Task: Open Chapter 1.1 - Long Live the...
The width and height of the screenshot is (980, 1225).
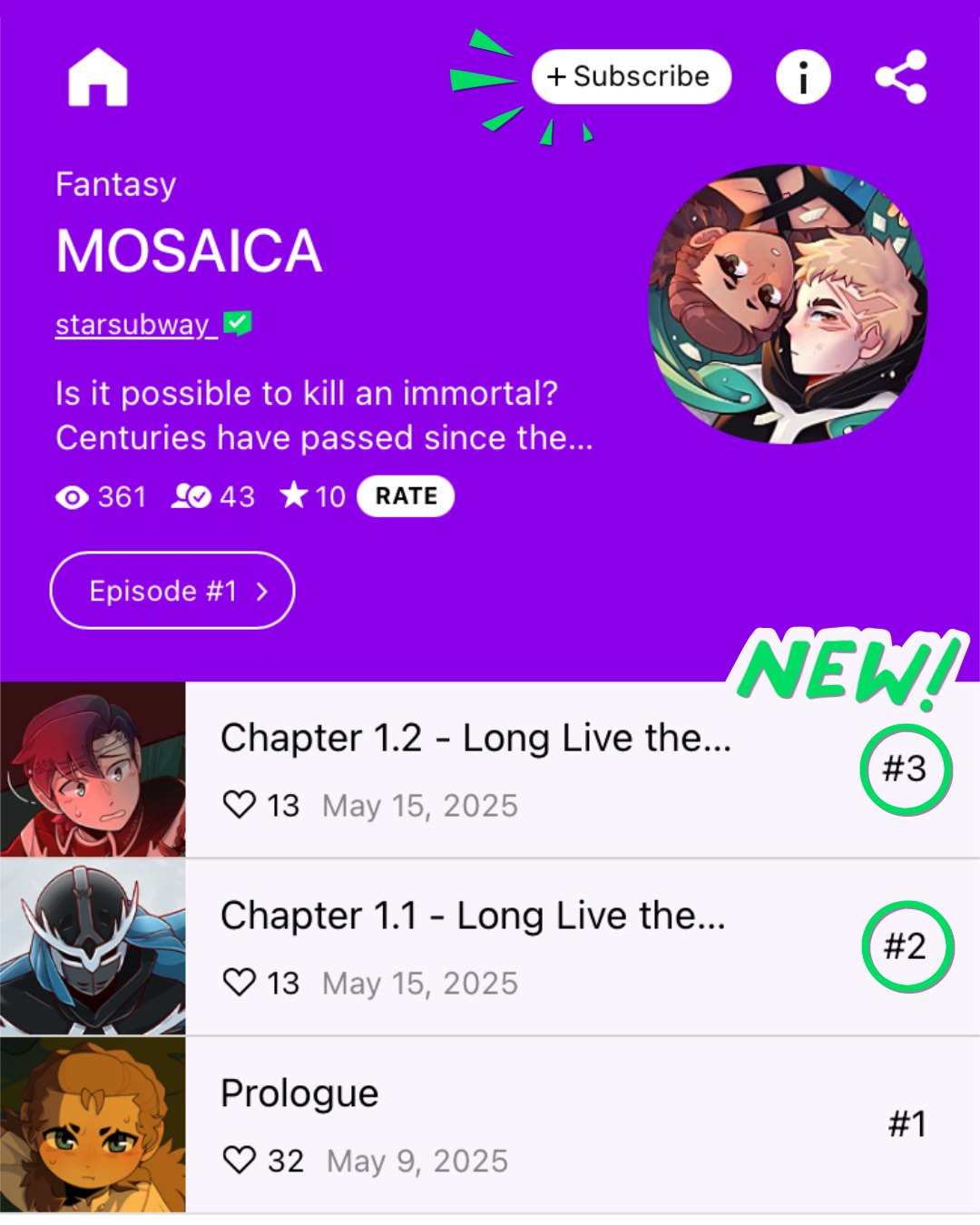Action: point(472,916)
